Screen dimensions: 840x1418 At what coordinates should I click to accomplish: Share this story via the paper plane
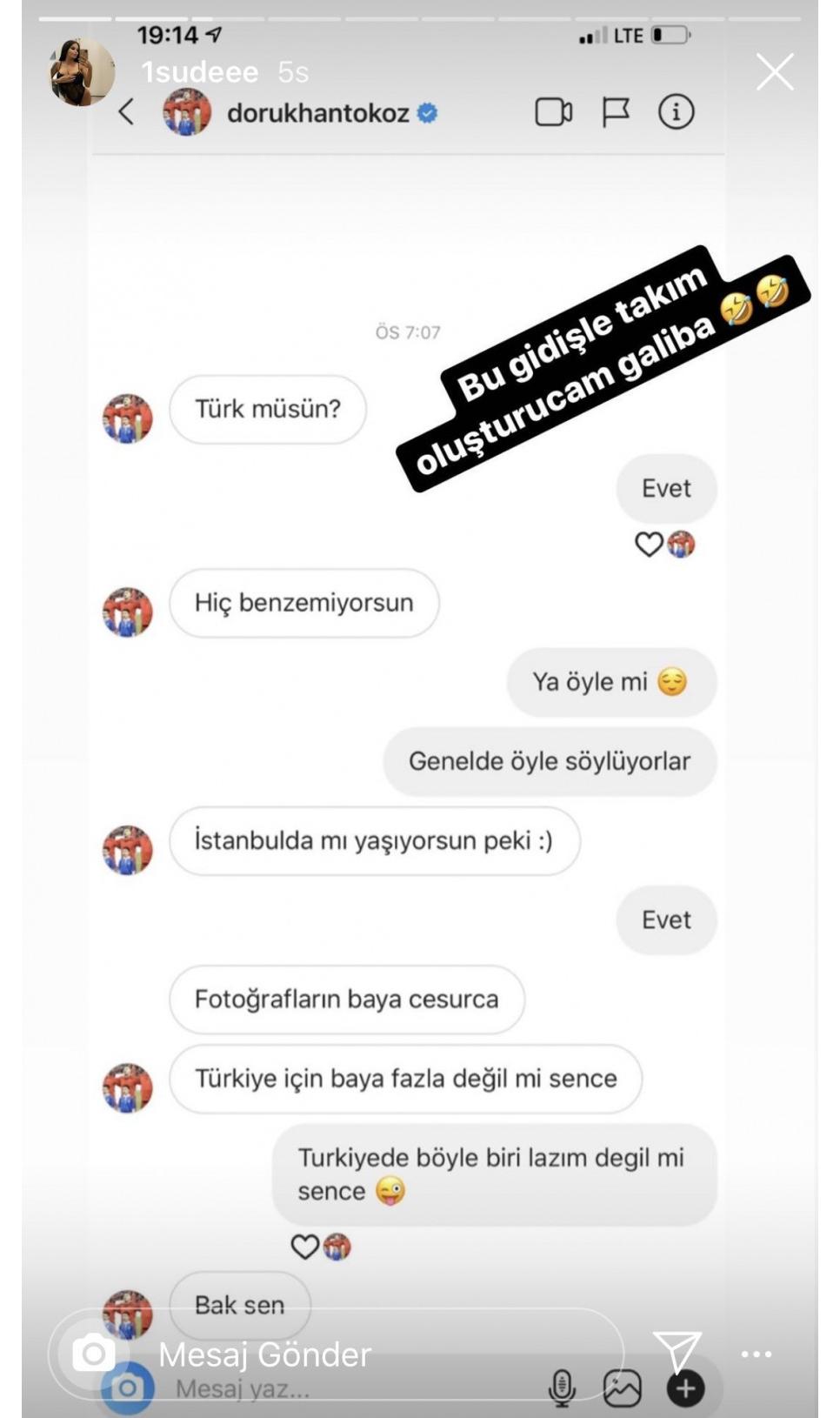(677, 1352)
